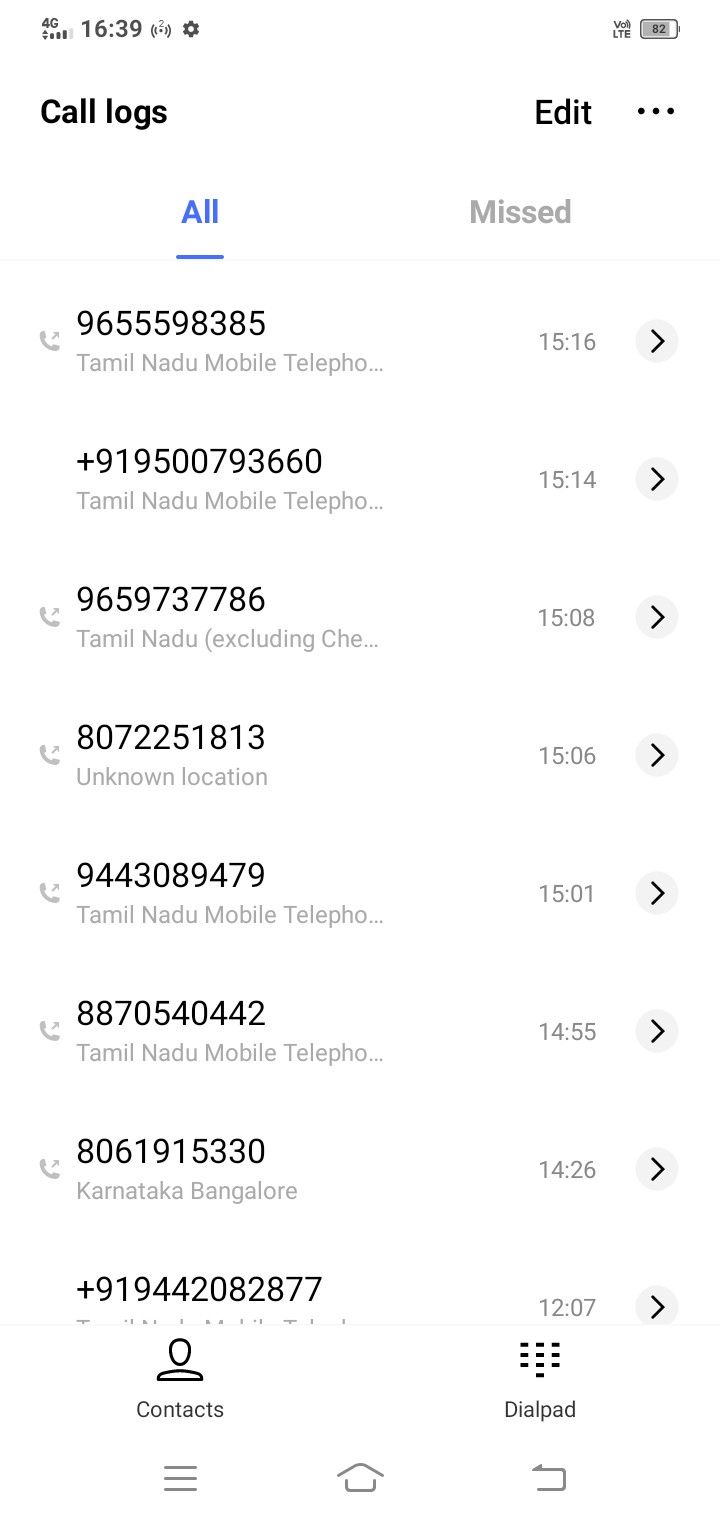The height and width of the screenshot is (1520, 720).
Task: Open call details arrow for 8072251813
Action: pos(657,755)
